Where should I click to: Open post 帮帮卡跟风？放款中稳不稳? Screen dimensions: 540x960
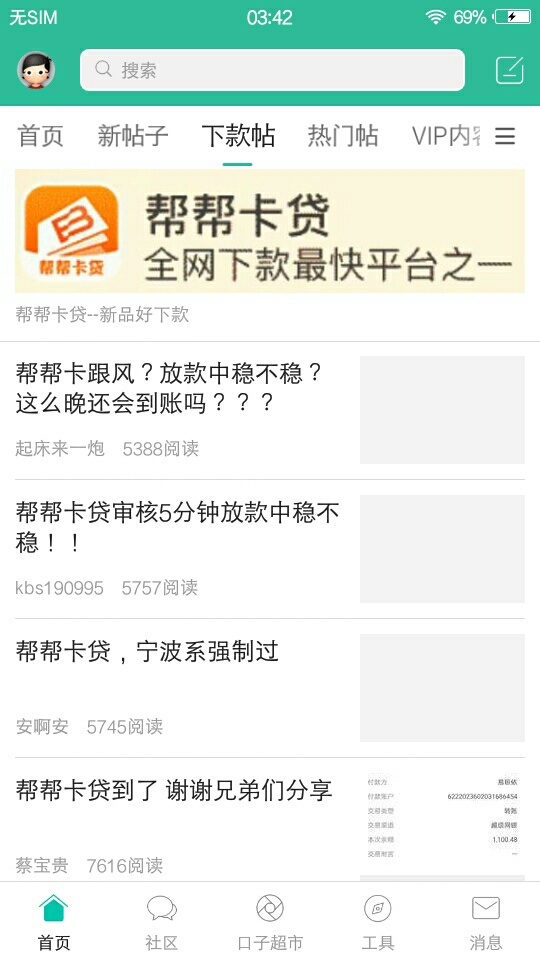(270, 411)
